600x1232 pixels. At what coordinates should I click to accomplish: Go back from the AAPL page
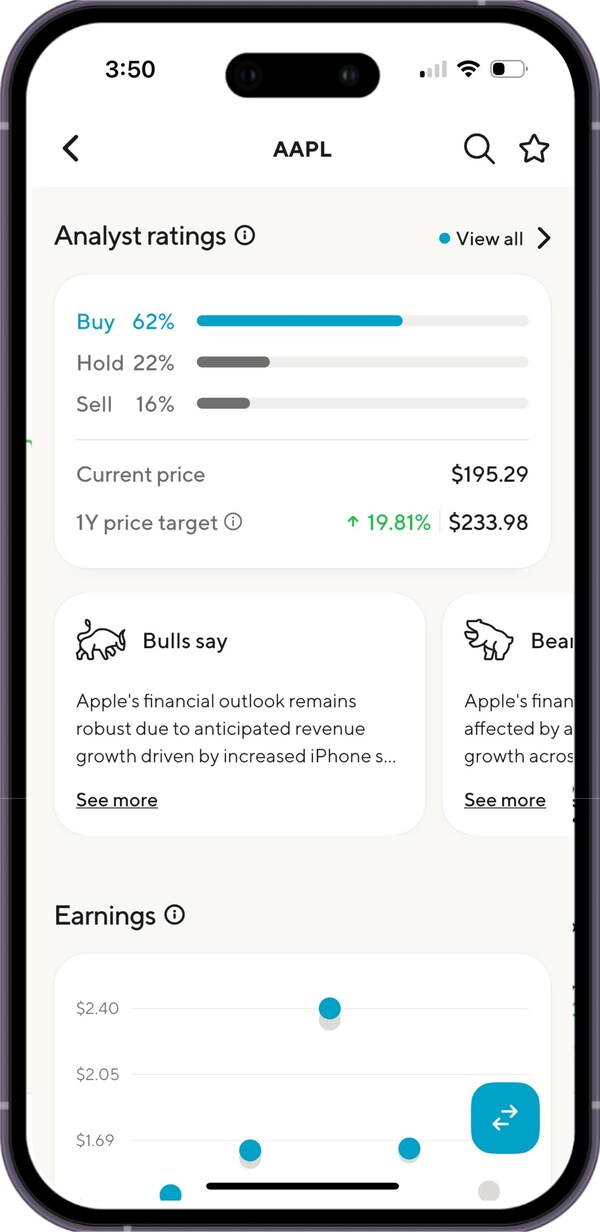[70, 149]
